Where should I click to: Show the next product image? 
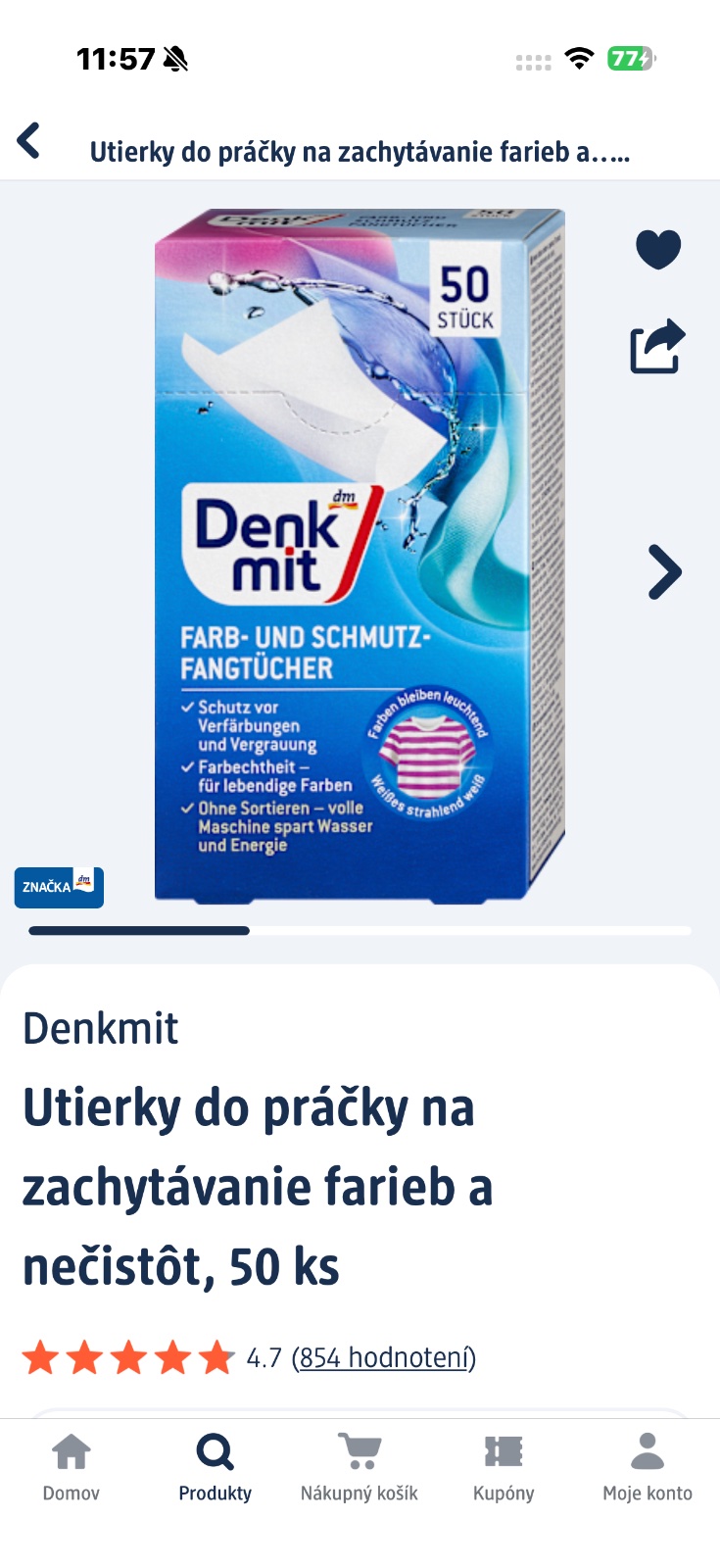(x=664, y=572)
